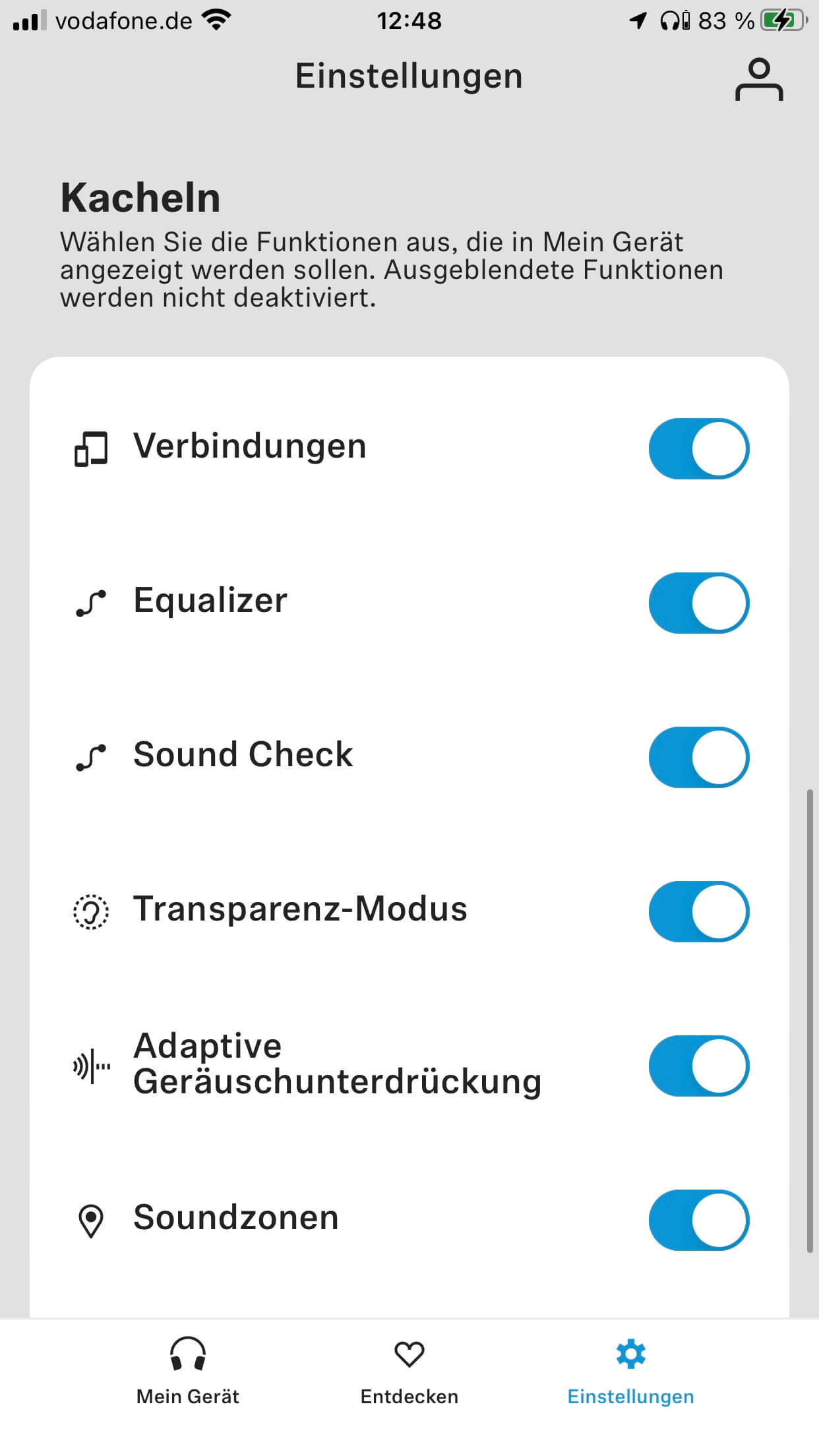Open the user profile icon
This screenshot has width=819, height=1456.
[x=759, y=80]
